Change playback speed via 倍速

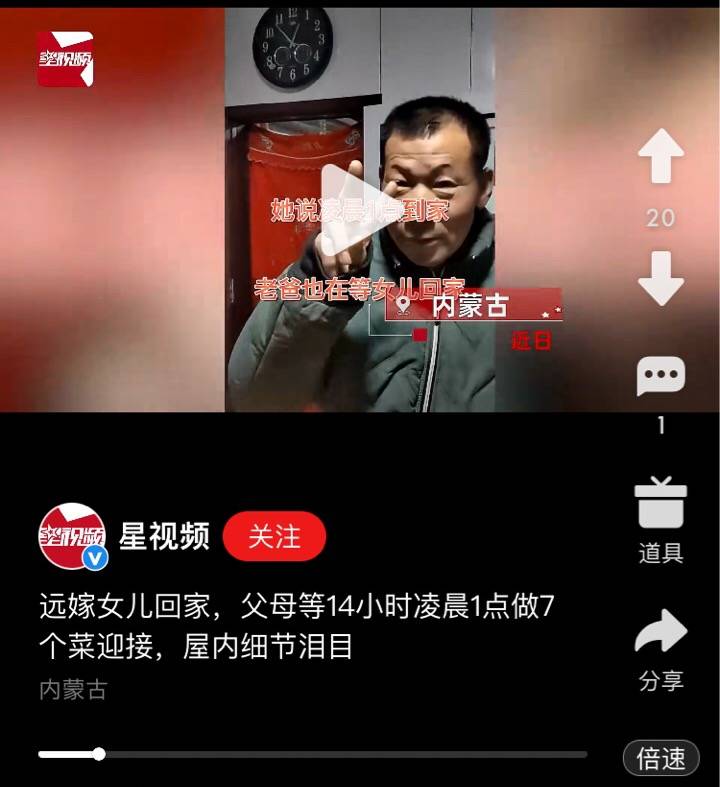tap(661, 758)
